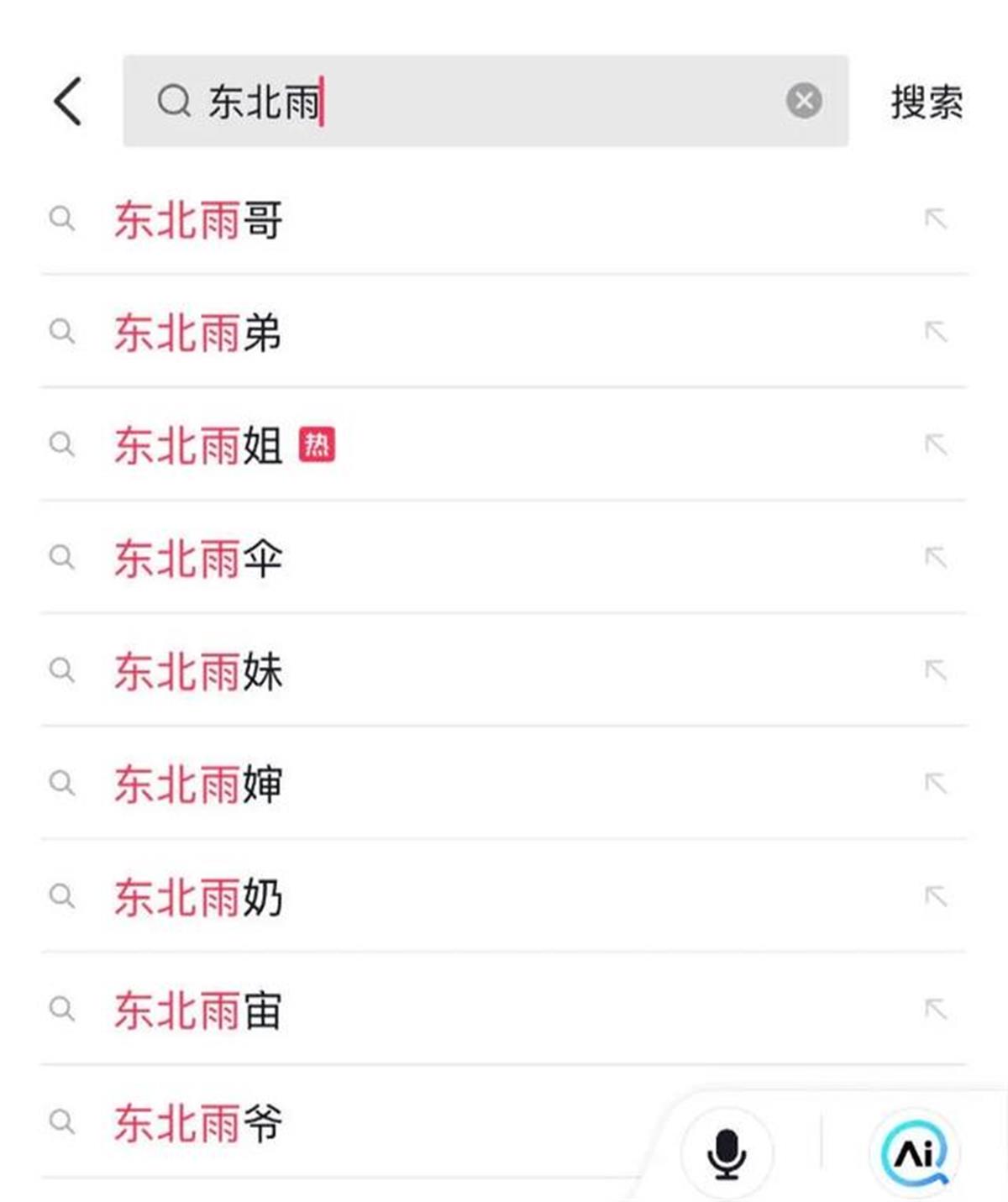Fill search box with 东北雨伞 arrow
Screen dimensions: 1008x1202
click(936, 558)
